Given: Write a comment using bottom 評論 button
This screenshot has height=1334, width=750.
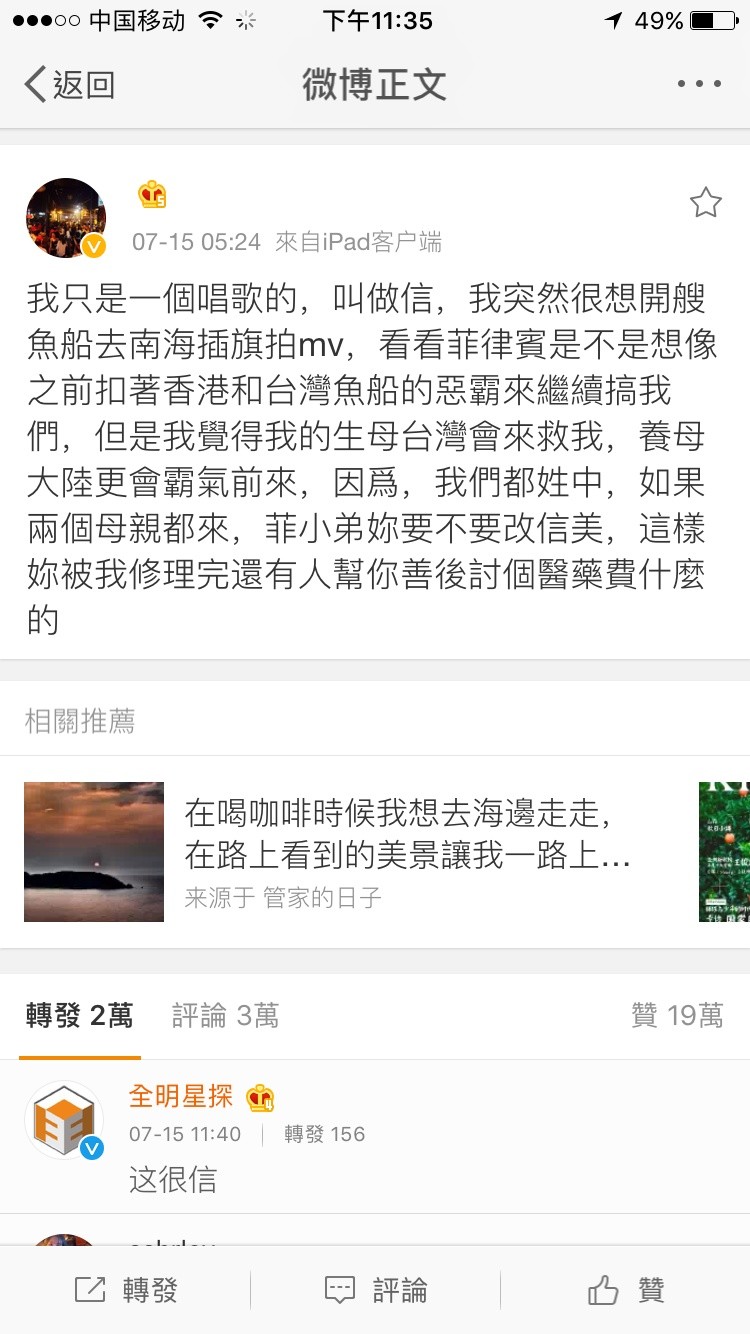Looking at the screenshot, I should coord(376,1290).
